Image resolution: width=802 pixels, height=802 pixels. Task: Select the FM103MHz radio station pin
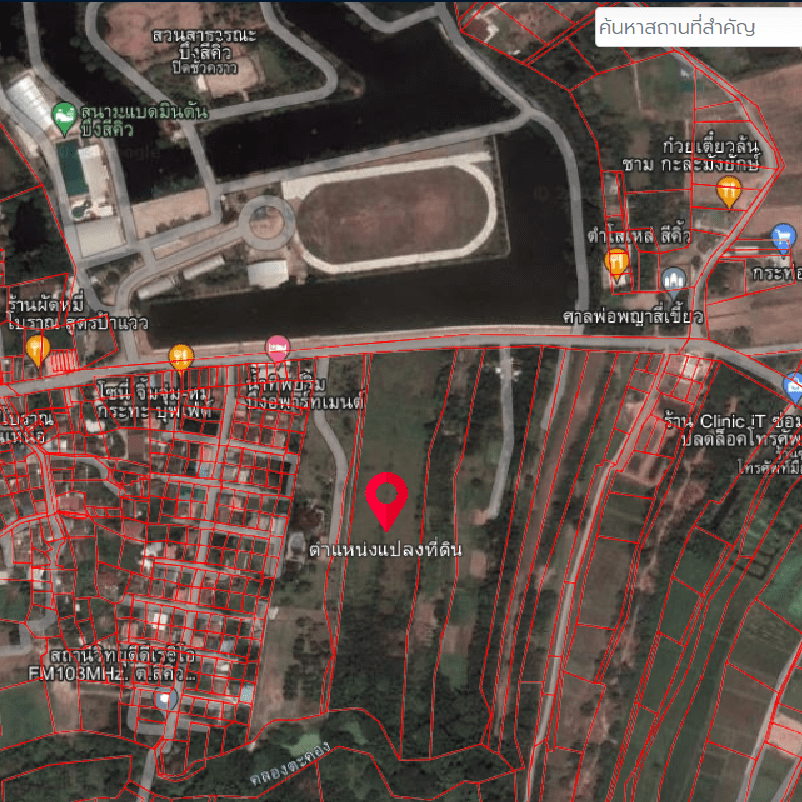point(165,699)
